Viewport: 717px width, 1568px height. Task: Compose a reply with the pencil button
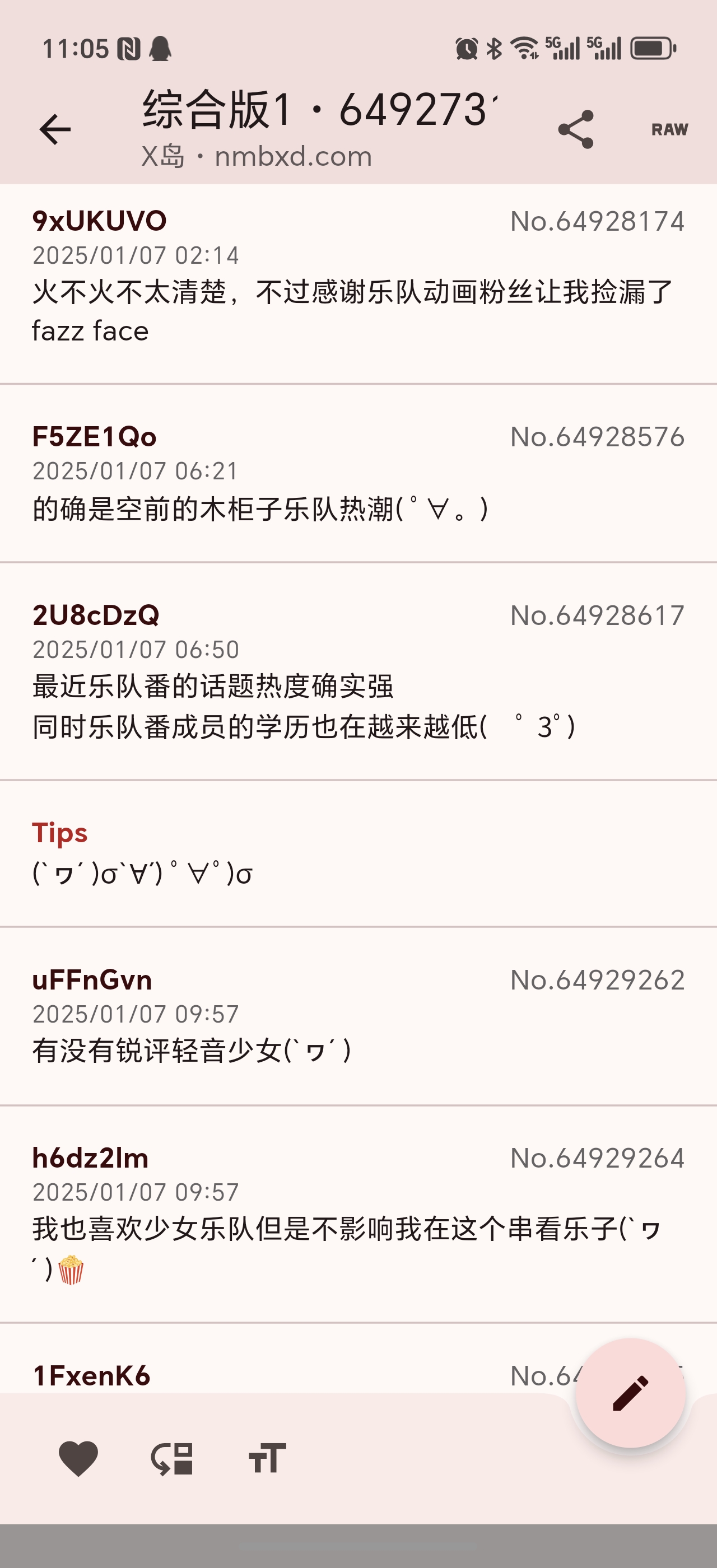pos(631,1393)
